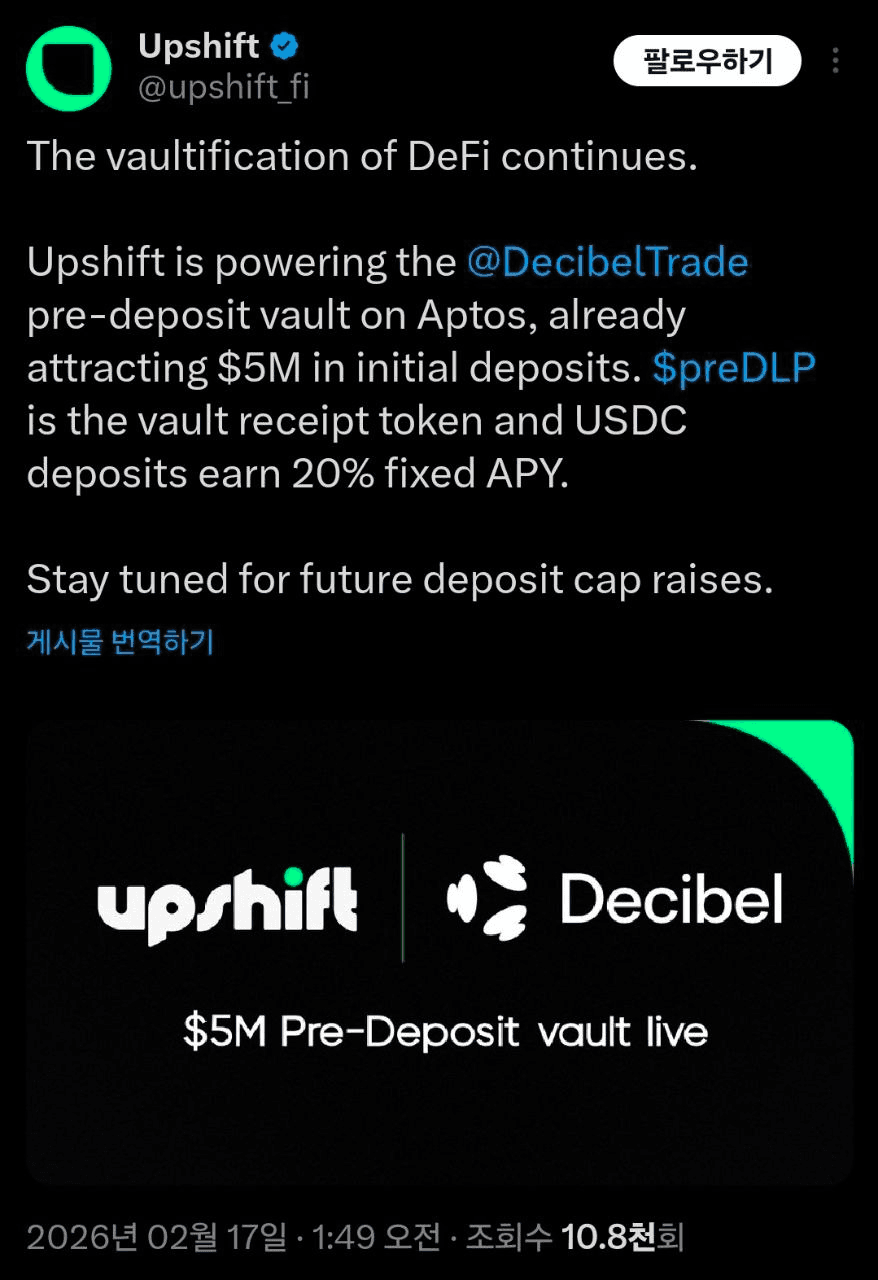
Task: Open the Upshift Decibel vault image
Action: (440, 950)
